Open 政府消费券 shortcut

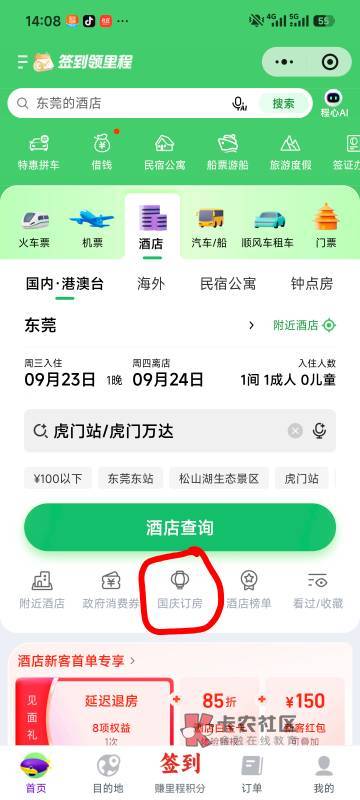pos(111,590)
